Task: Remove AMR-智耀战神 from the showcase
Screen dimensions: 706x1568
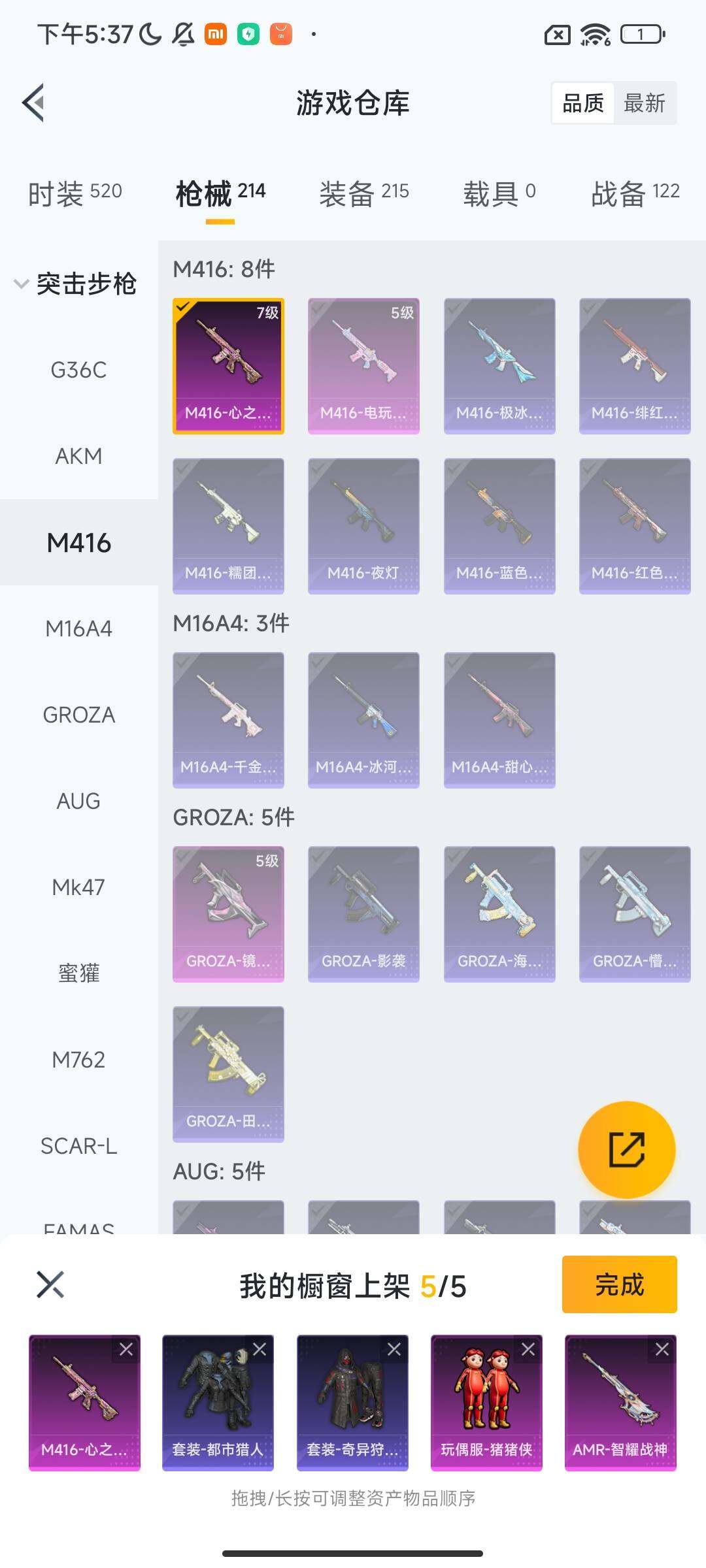Action: pyautogui.click(x=662, y=1349)
